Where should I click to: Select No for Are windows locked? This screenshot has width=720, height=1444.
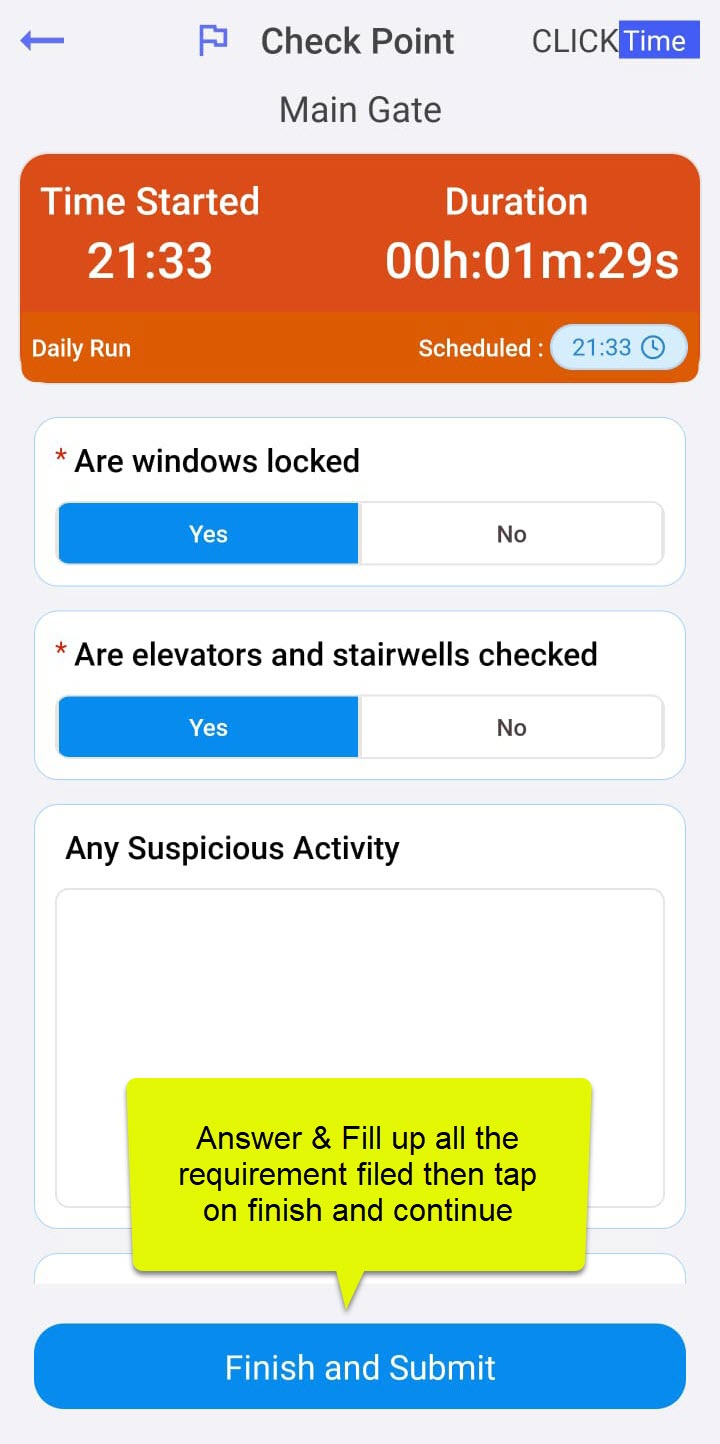(x=511, y=534)
